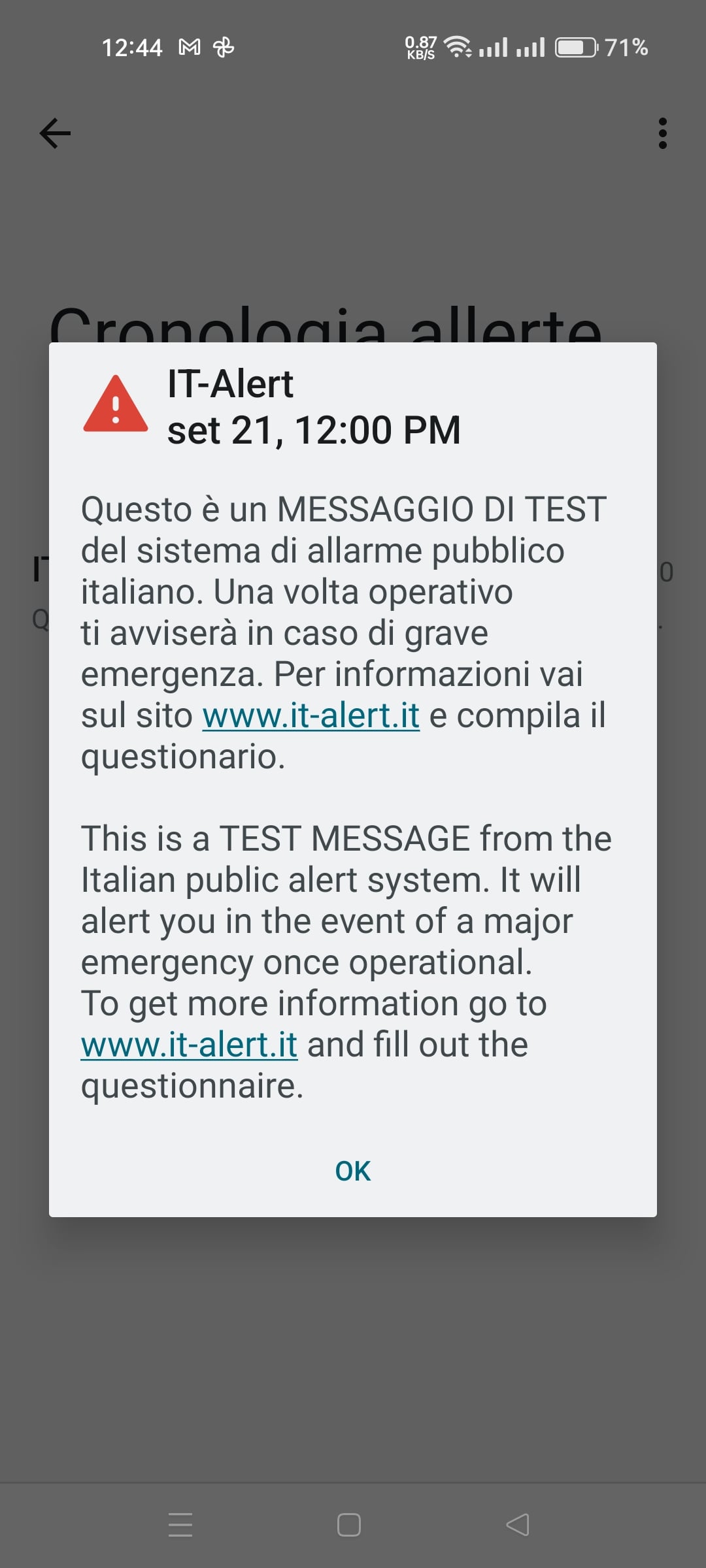
Task: Open the three-dot overflow menu
Action: 662,133
